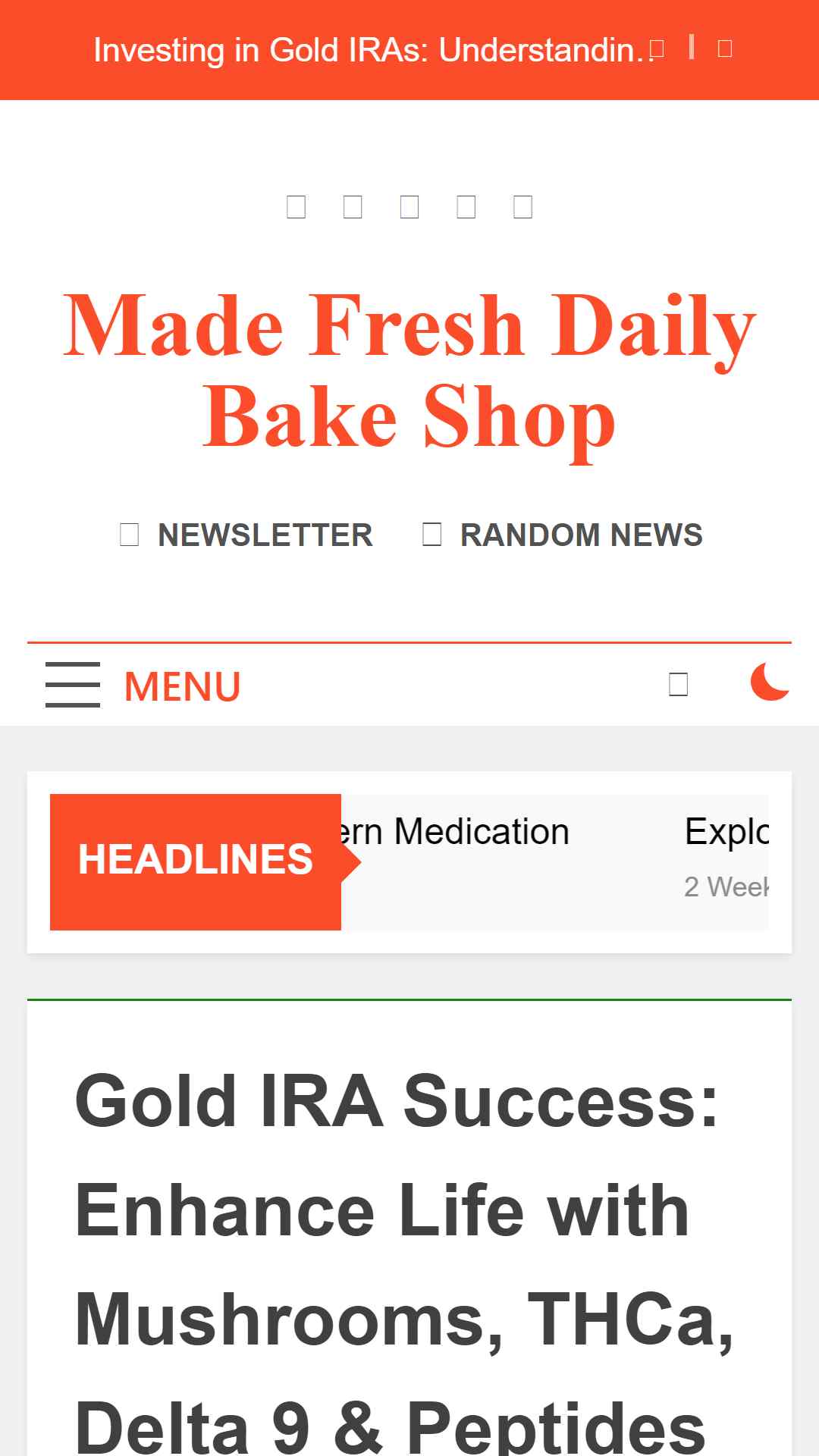Toggle dark mode moon icon
The image size is (819, 1456).
(770, 681)
